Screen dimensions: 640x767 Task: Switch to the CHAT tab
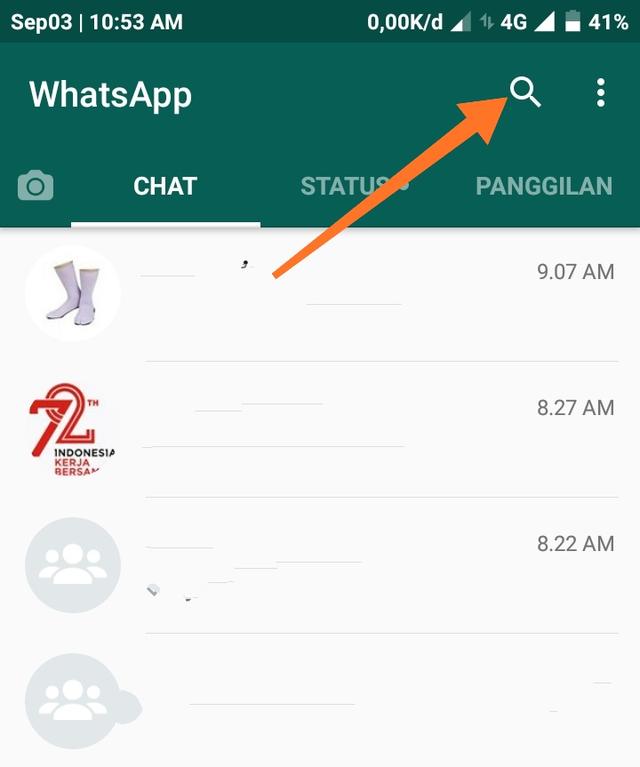coord(165,186)
